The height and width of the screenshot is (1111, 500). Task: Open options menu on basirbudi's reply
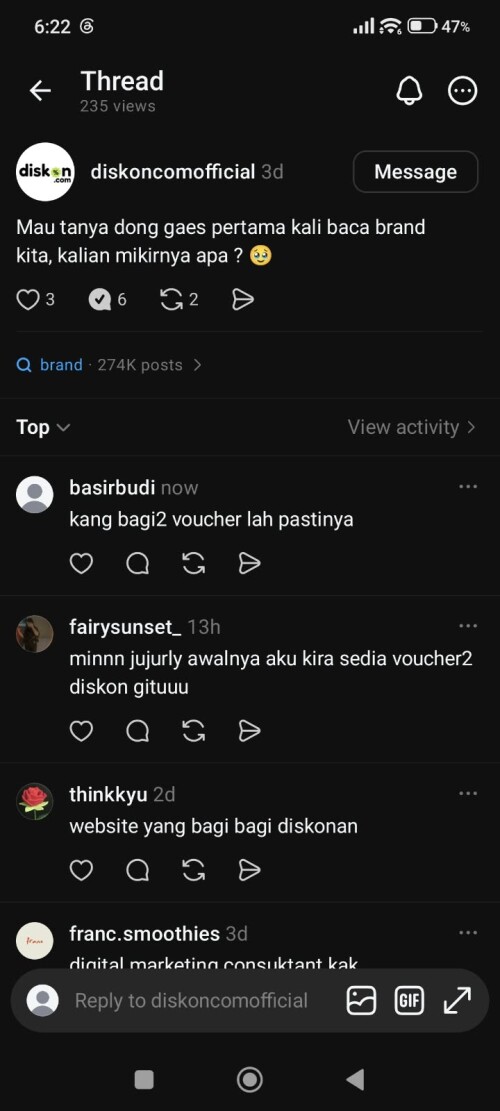click(468, 487)
